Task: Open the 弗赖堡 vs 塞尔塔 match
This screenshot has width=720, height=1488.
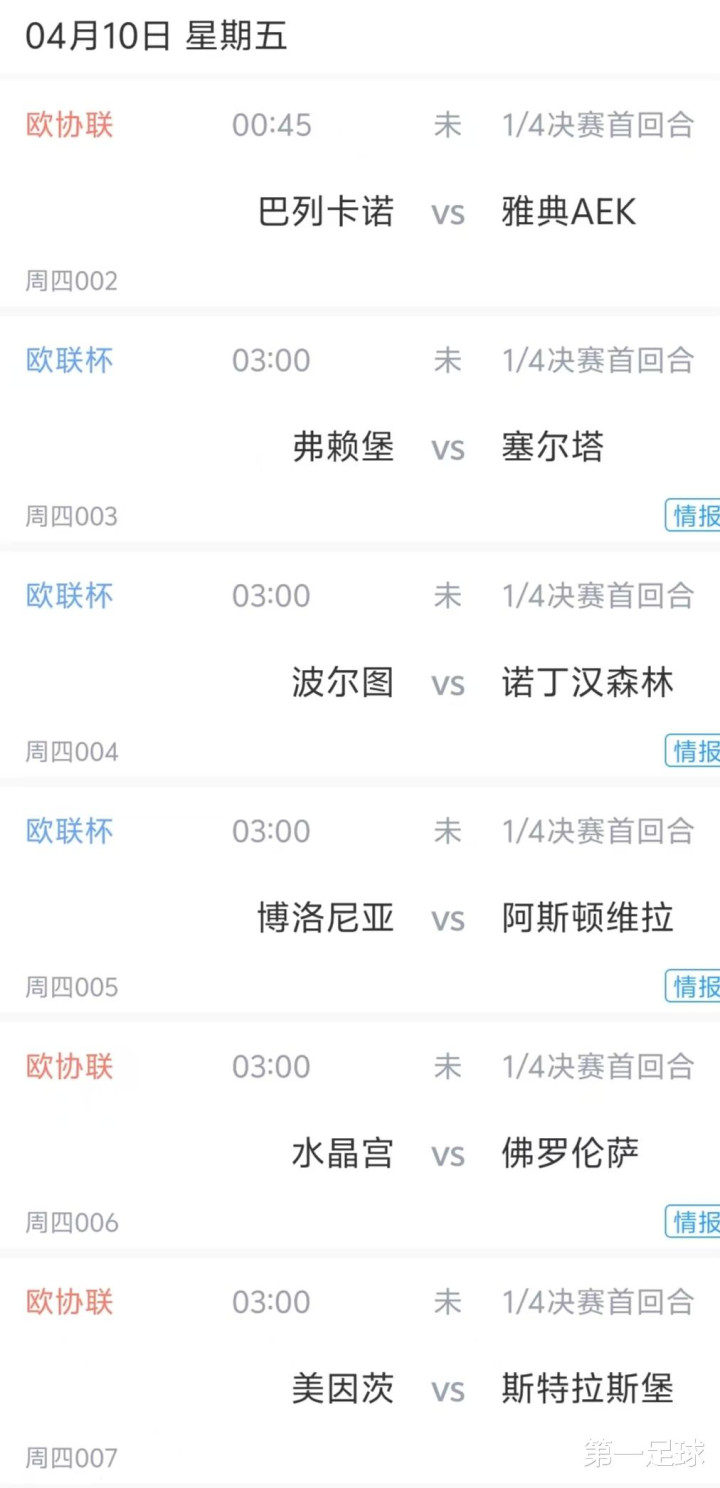Action: click(x=360, y=430)
